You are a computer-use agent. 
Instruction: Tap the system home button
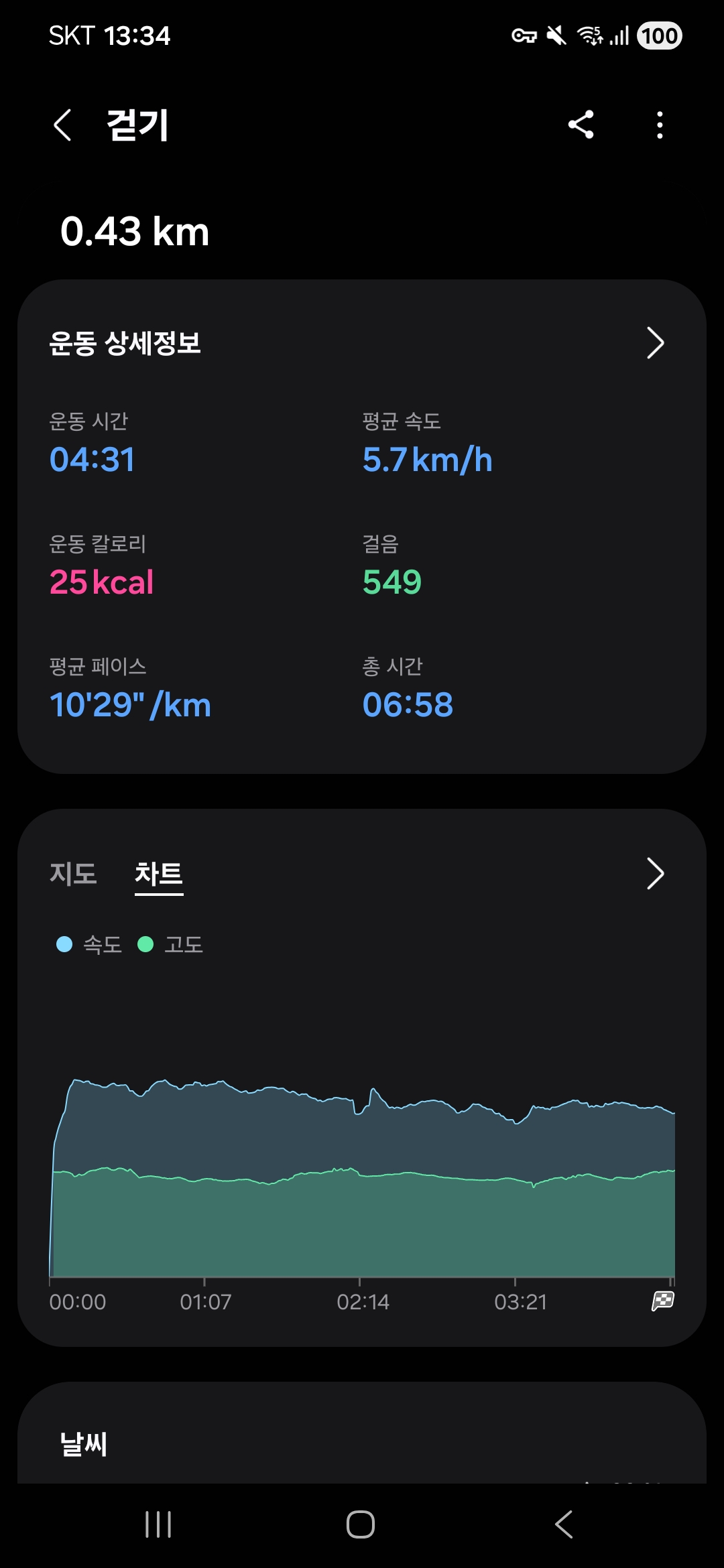[361, 1524]
